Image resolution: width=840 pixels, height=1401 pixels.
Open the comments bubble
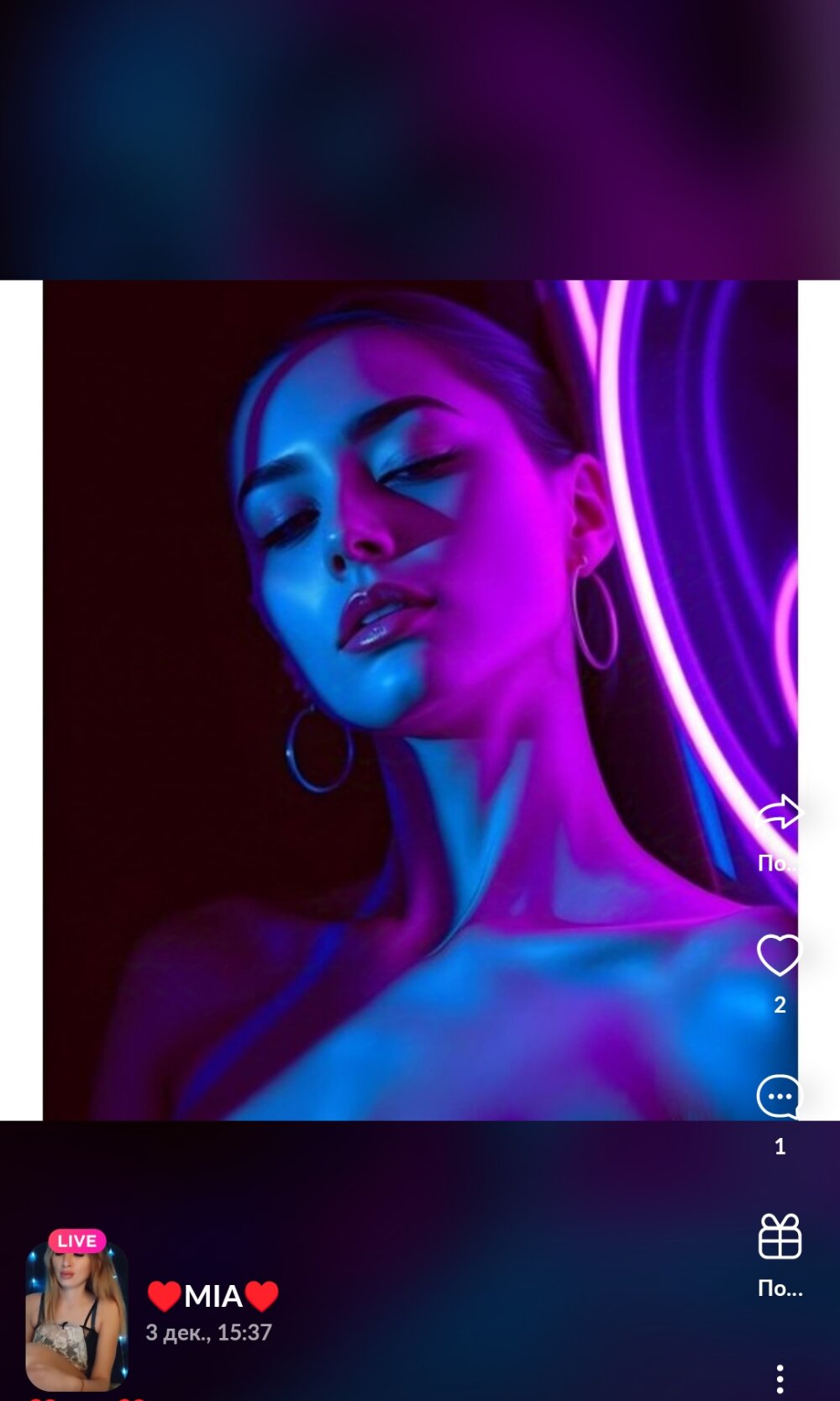780,1097
